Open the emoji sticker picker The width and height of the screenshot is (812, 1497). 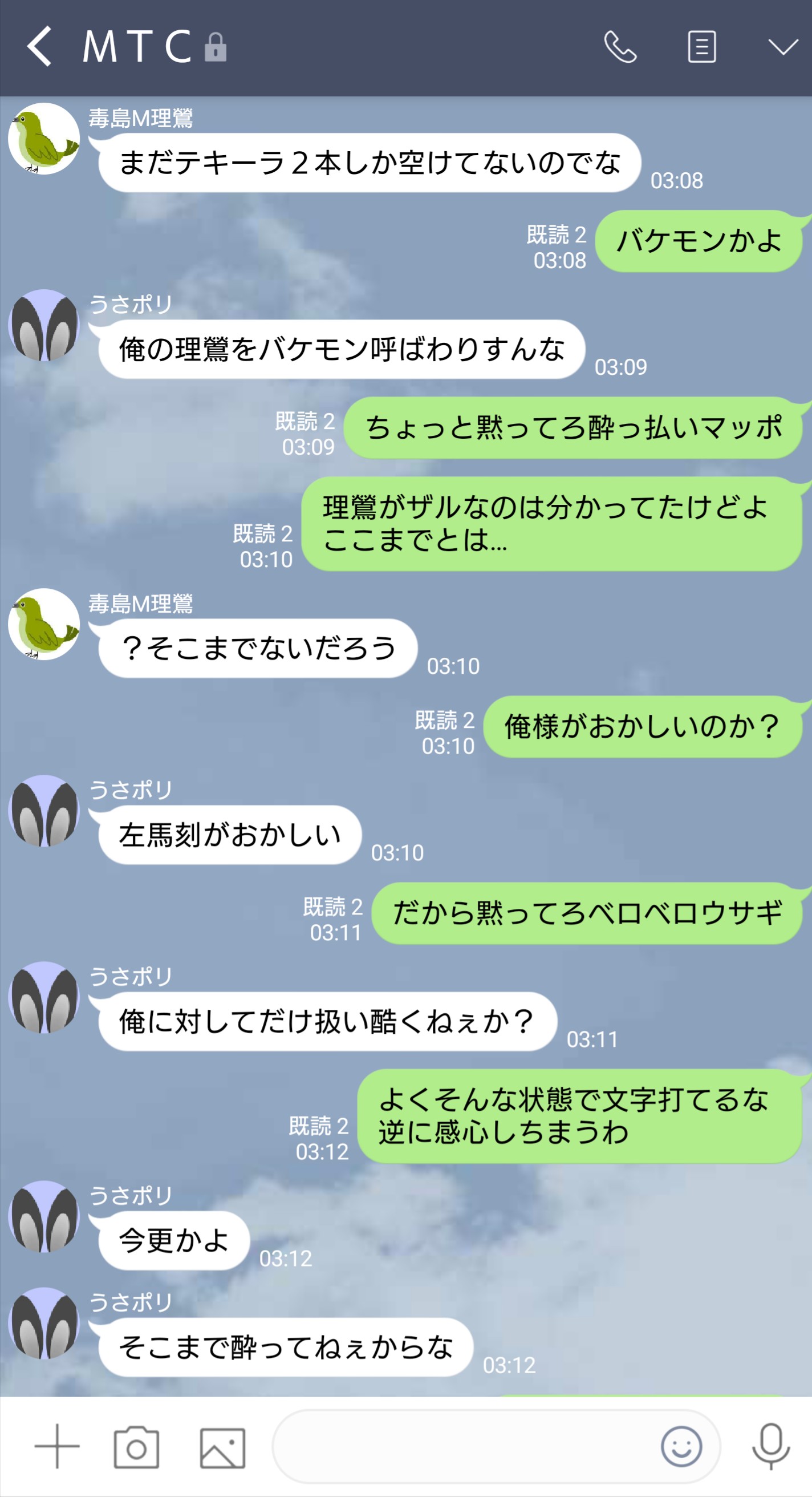tap(681, 1446)
